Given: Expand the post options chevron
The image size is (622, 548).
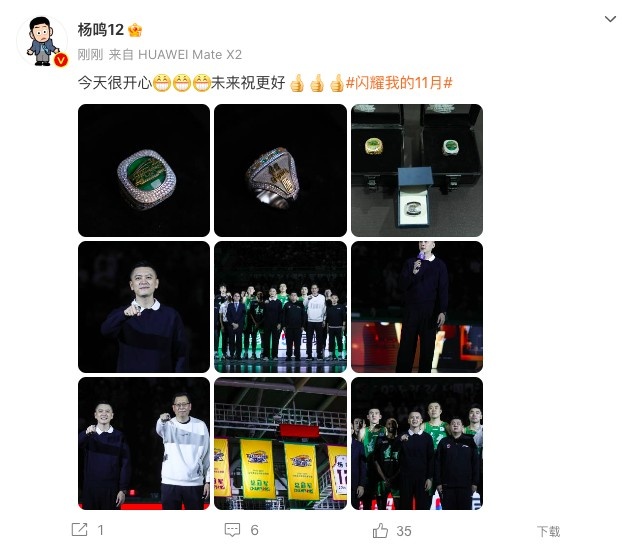Looking at the screenshot, I should (610, 19).
